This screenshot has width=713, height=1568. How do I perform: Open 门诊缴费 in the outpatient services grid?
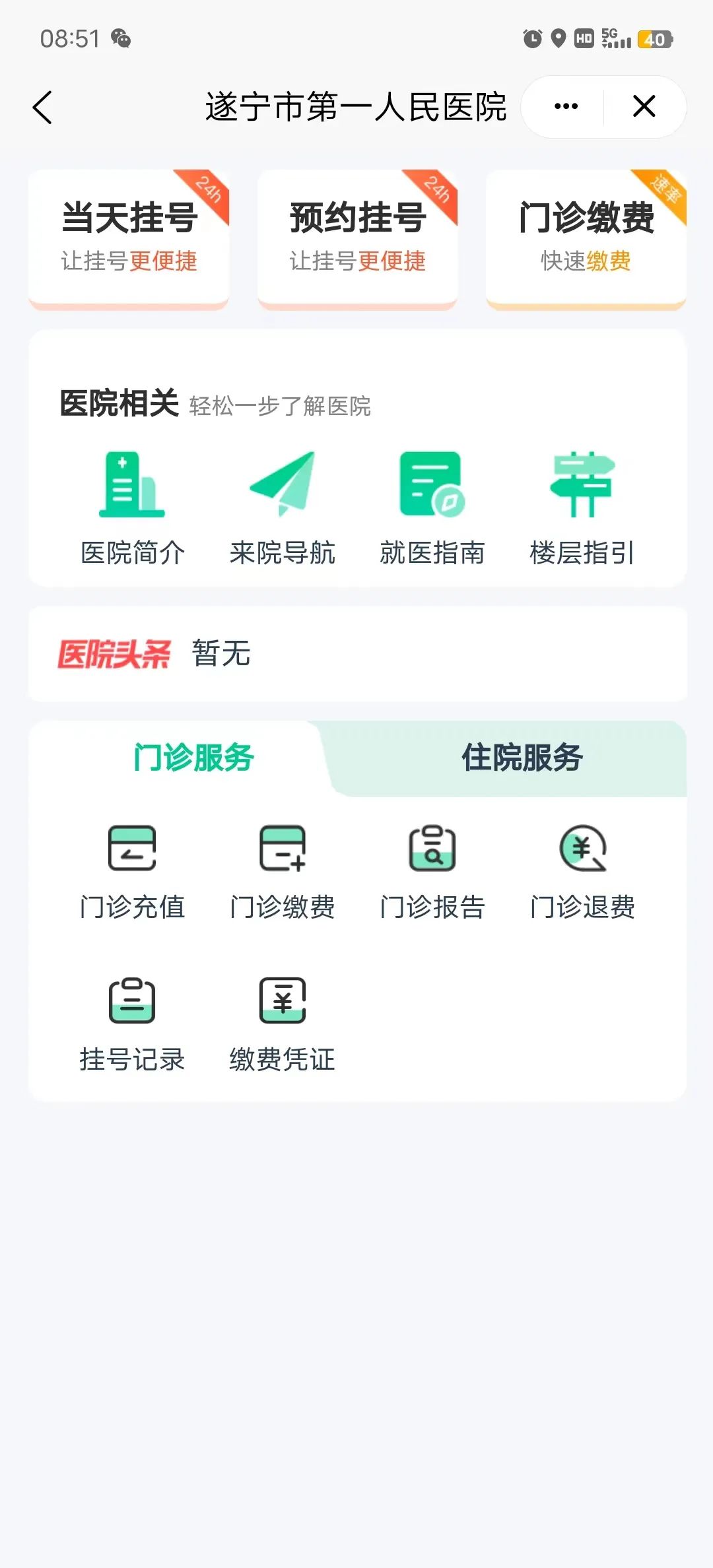click(283, 871)
